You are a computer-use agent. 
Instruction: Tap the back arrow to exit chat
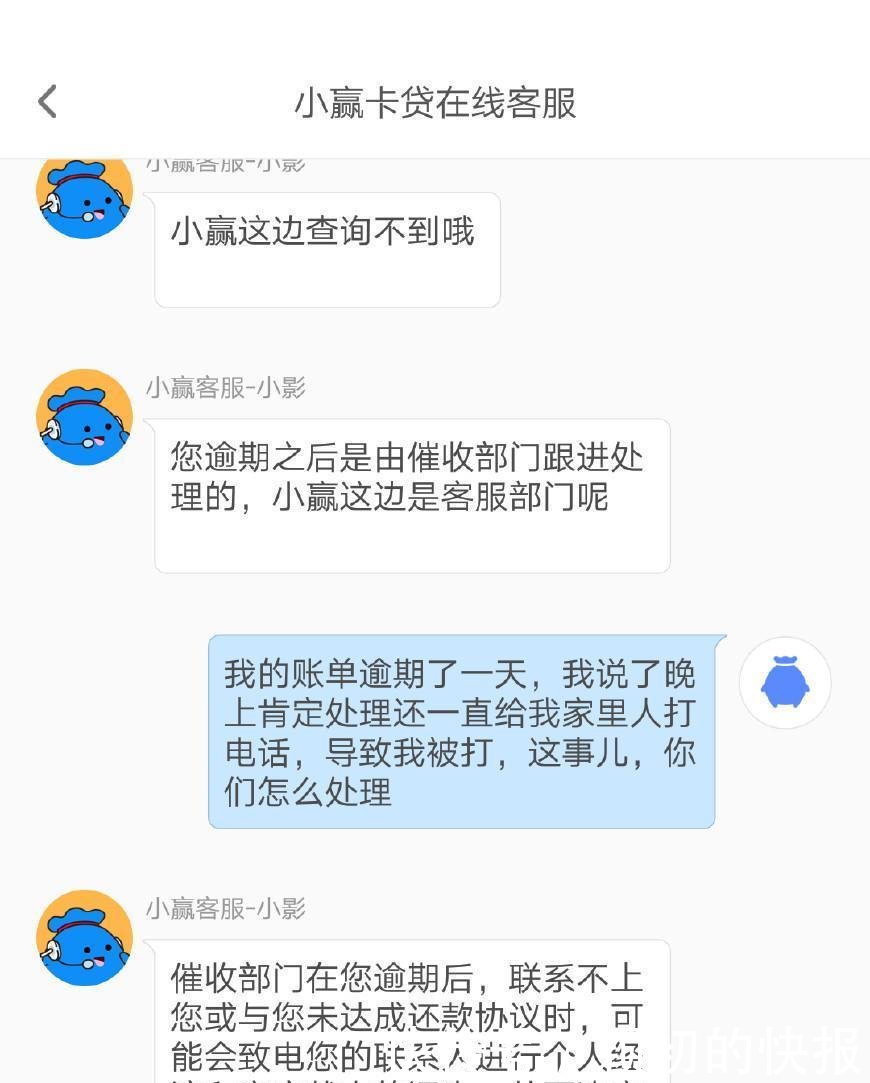tap(45, 100)
